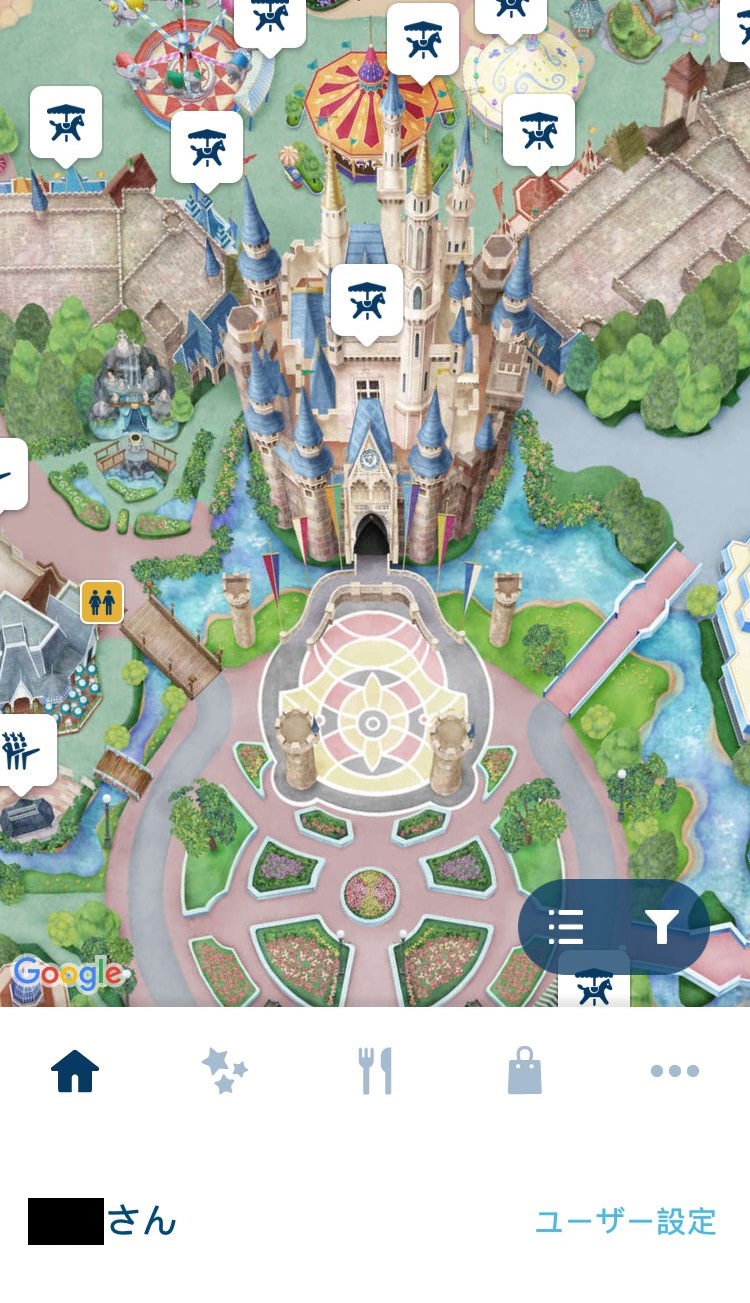Open ユーザー設定 user settings
The height and width of the screenshot is (1303, 750).
click(x=626, y=1221)
